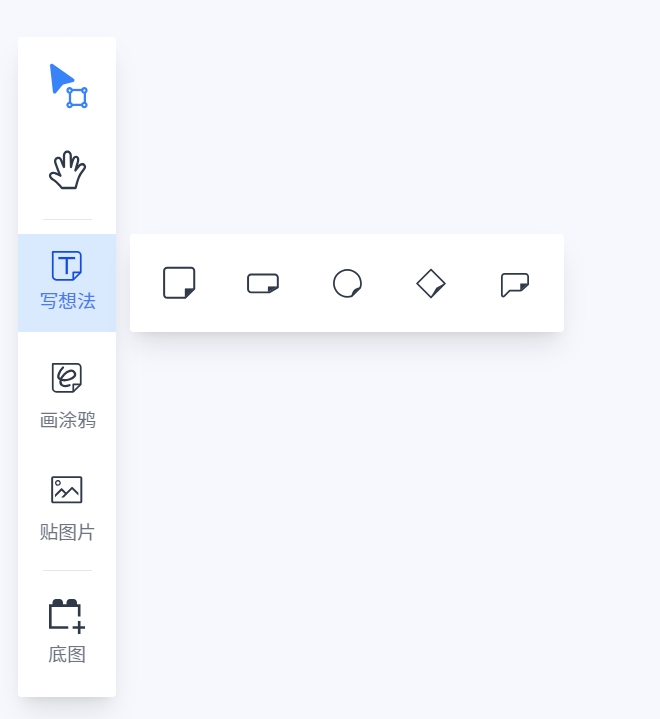
Task: Pick the square sticky note shape
Action: click(x=179, y=283)
